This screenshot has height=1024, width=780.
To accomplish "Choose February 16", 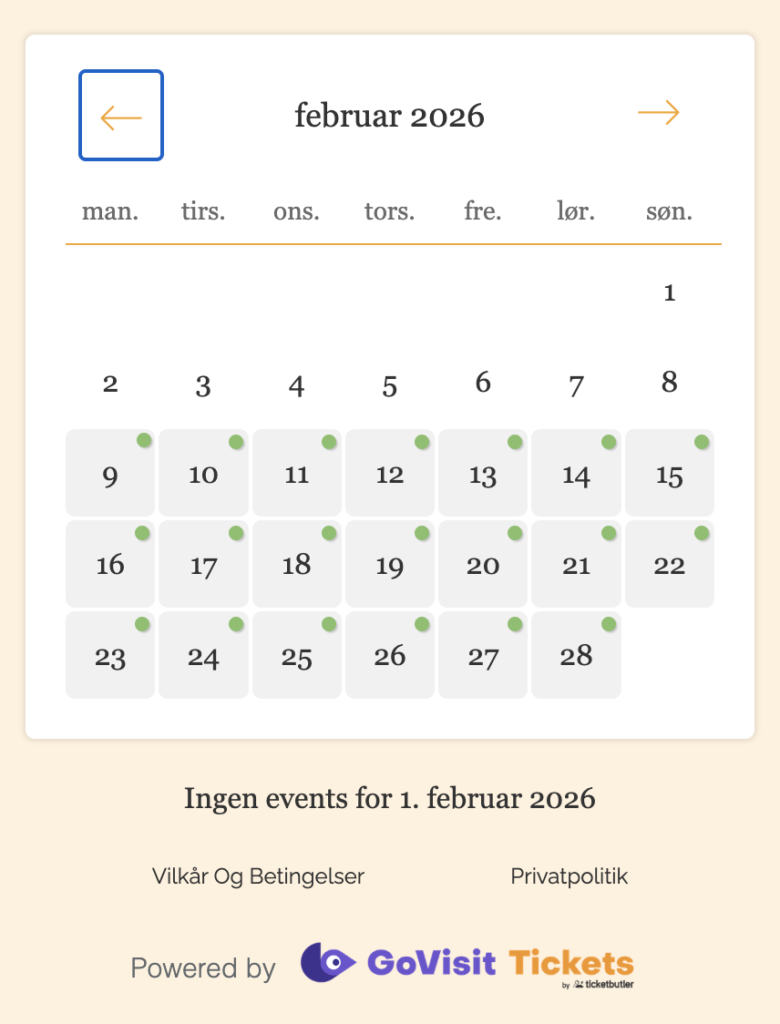I will 110,564.
